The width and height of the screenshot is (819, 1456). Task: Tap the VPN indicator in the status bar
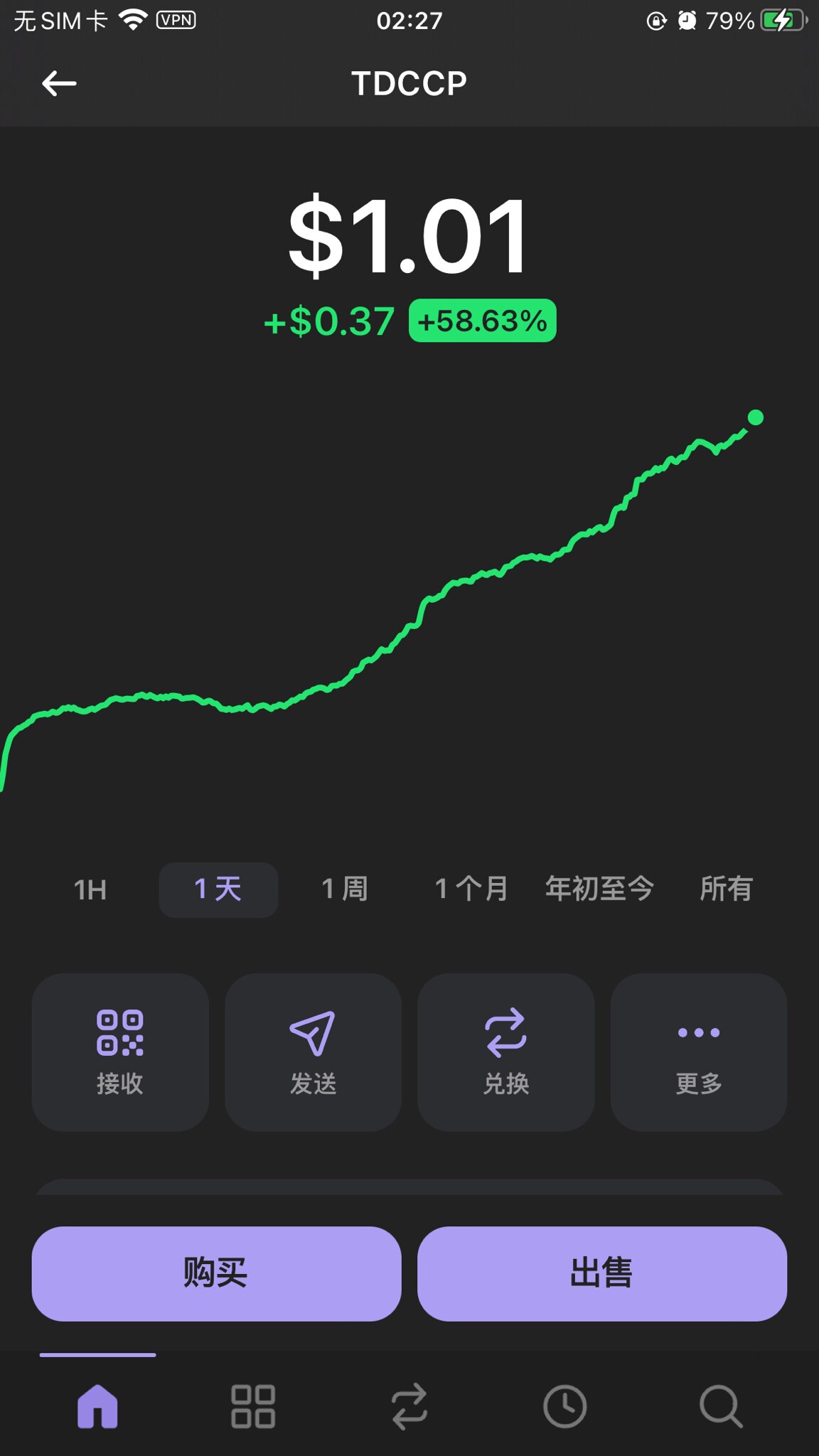(x=176, y=20)
